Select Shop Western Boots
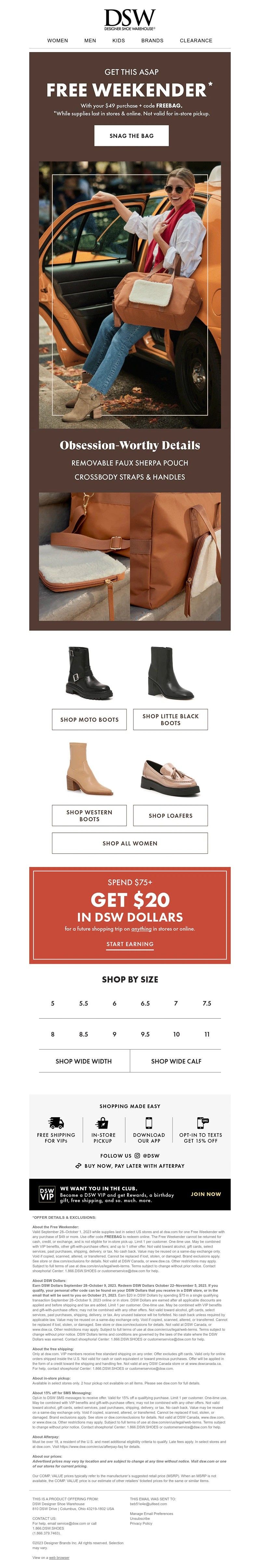 (x=89, y=816)
